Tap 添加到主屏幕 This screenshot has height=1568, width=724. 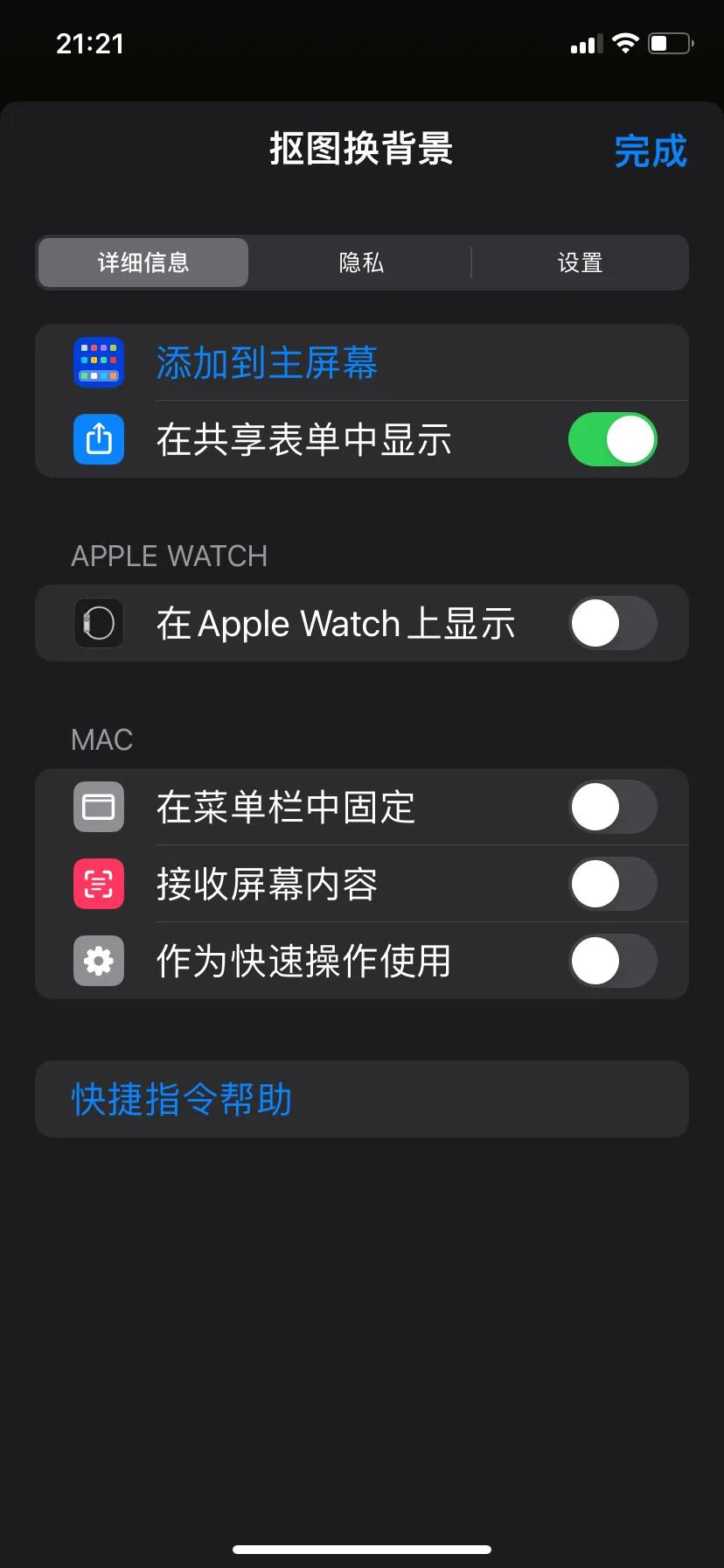point(267,362)
